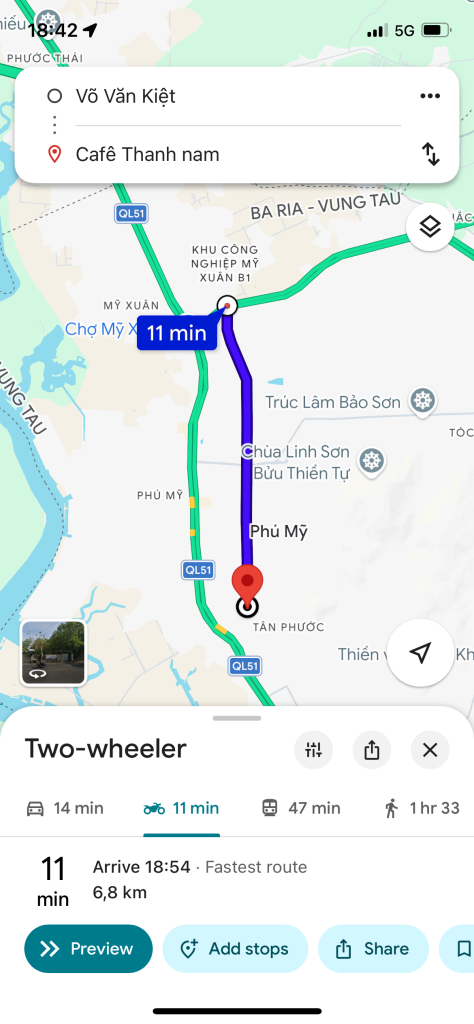Swap start and destination locations

tap(430, 154)
